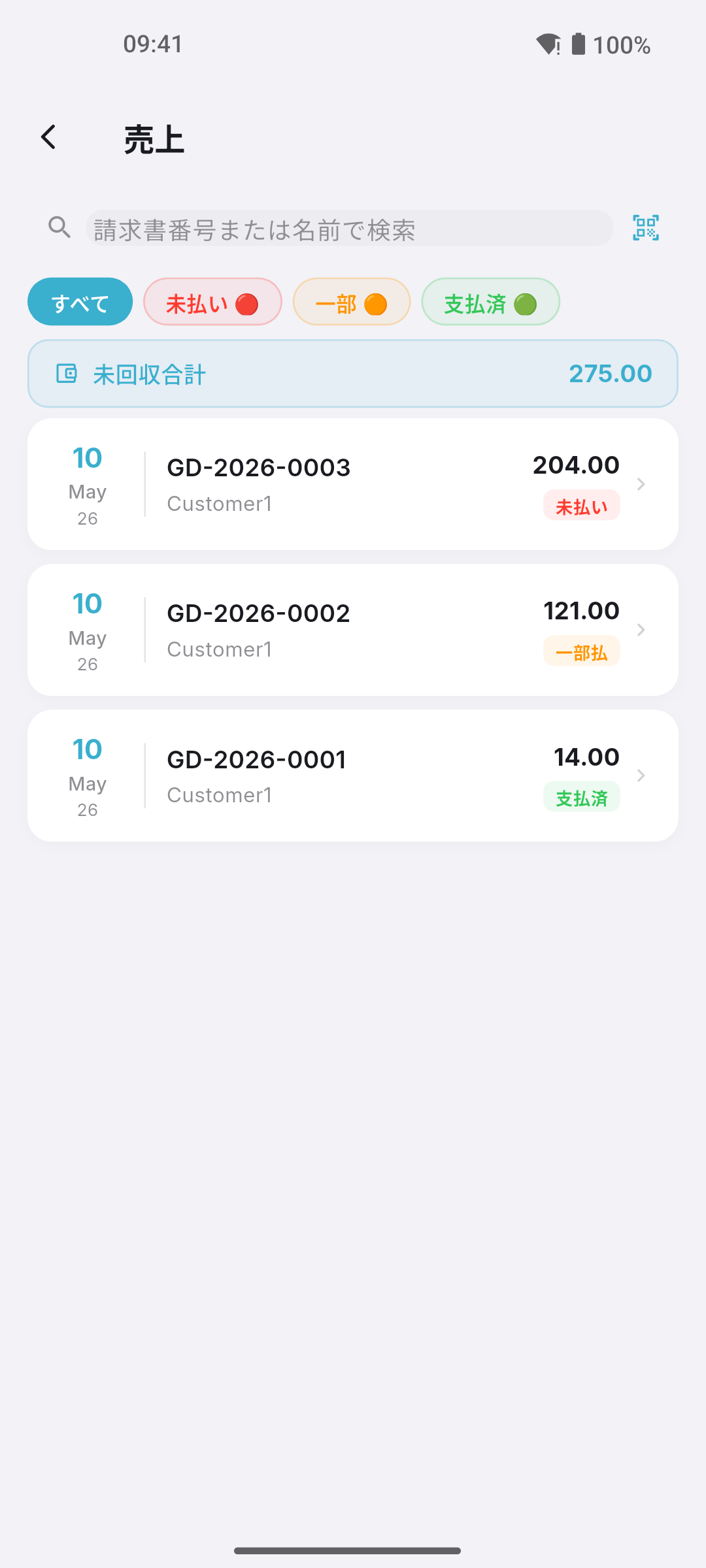
Task: Filter by 未払い chip
Action: point(212,302)
